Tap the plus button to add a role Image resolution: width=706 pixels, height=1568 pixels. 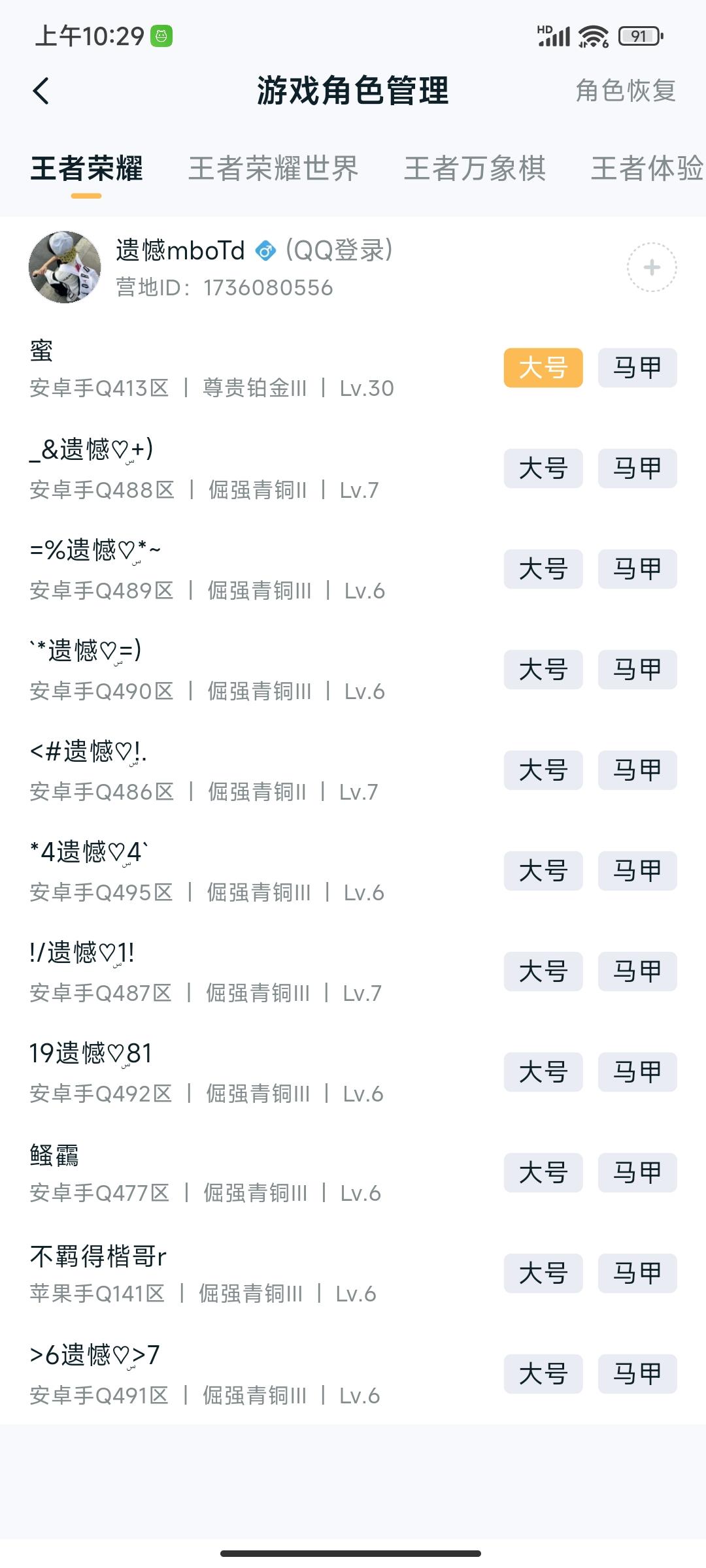pyautogui.click(x=651, y=268)
